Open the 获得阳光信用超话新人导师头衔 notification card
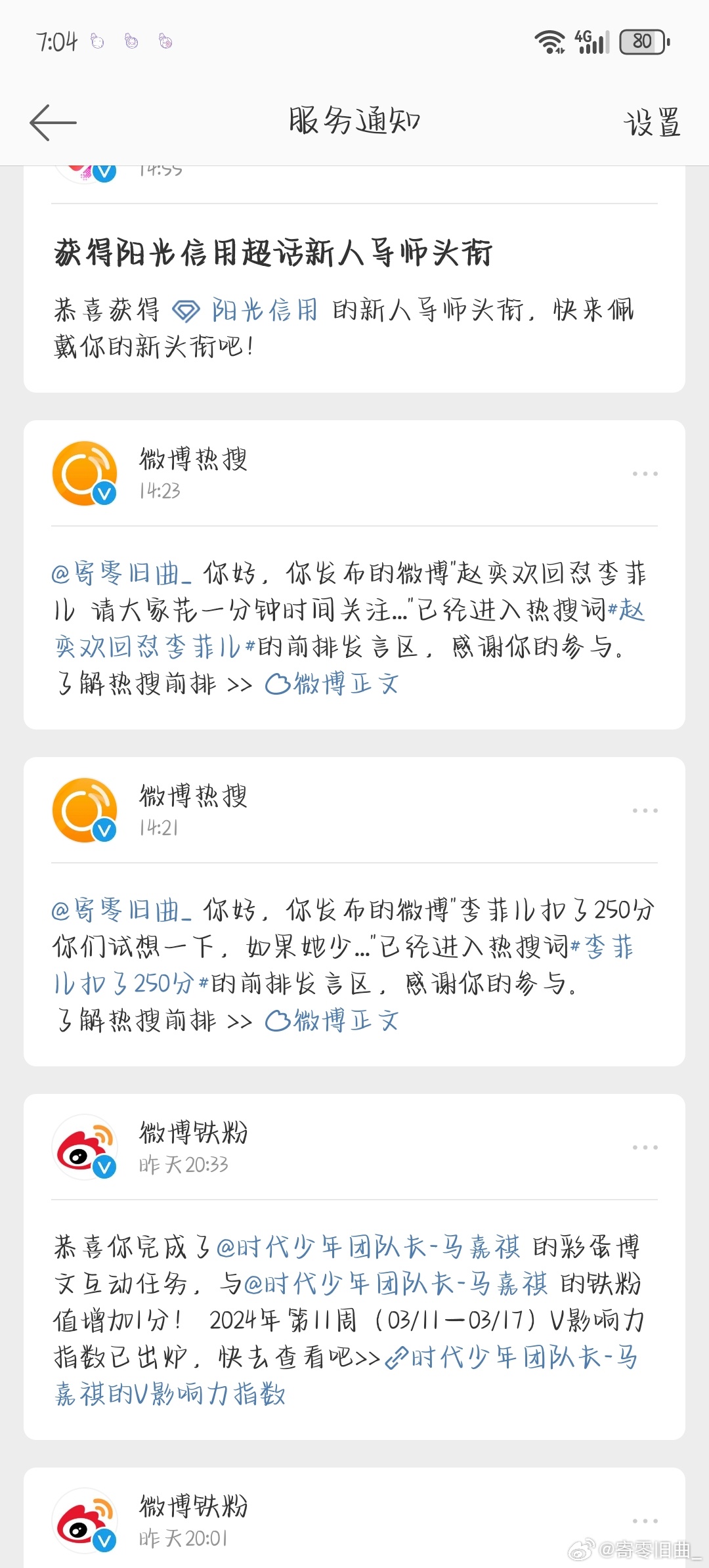The image size is (709, 1568). [x=354, y=280]
